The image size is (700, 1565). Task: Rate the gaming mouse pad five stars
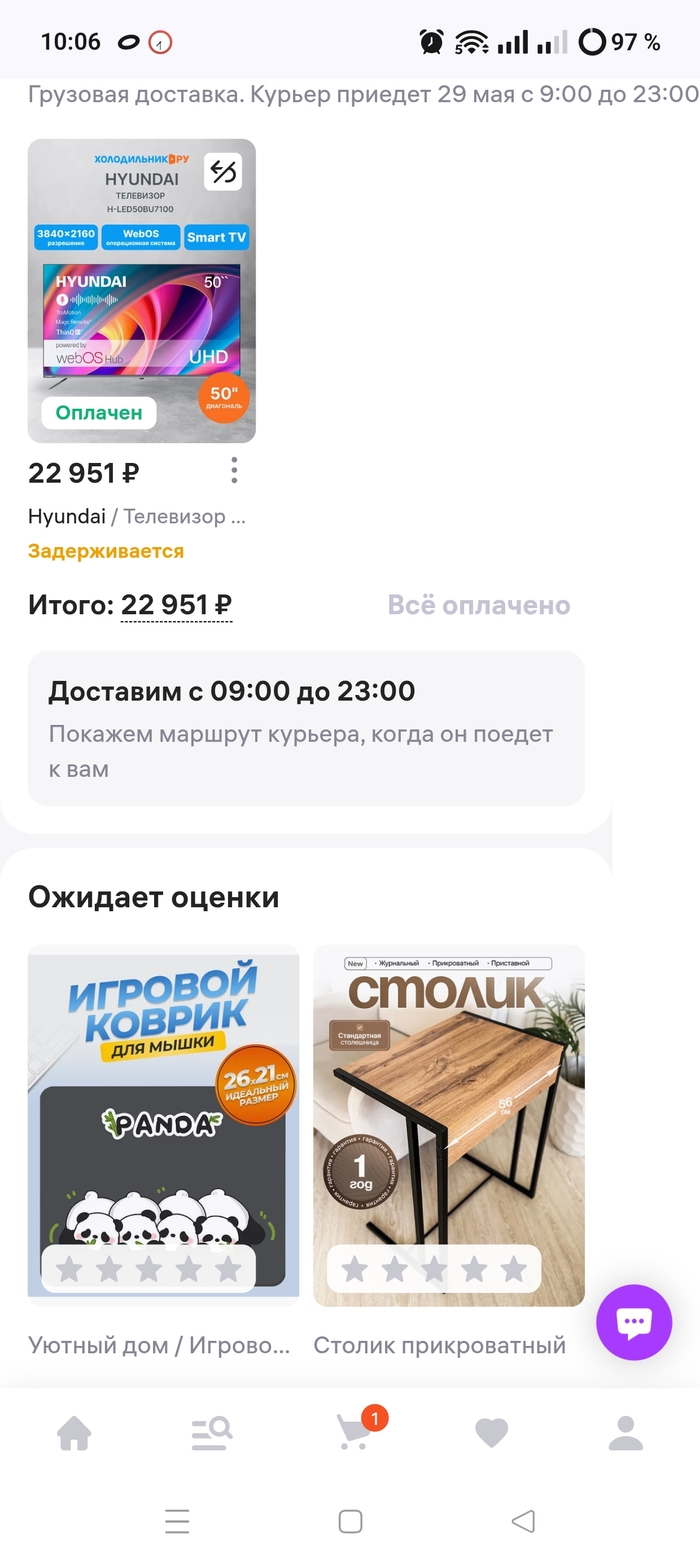(x=228, y=1269)
